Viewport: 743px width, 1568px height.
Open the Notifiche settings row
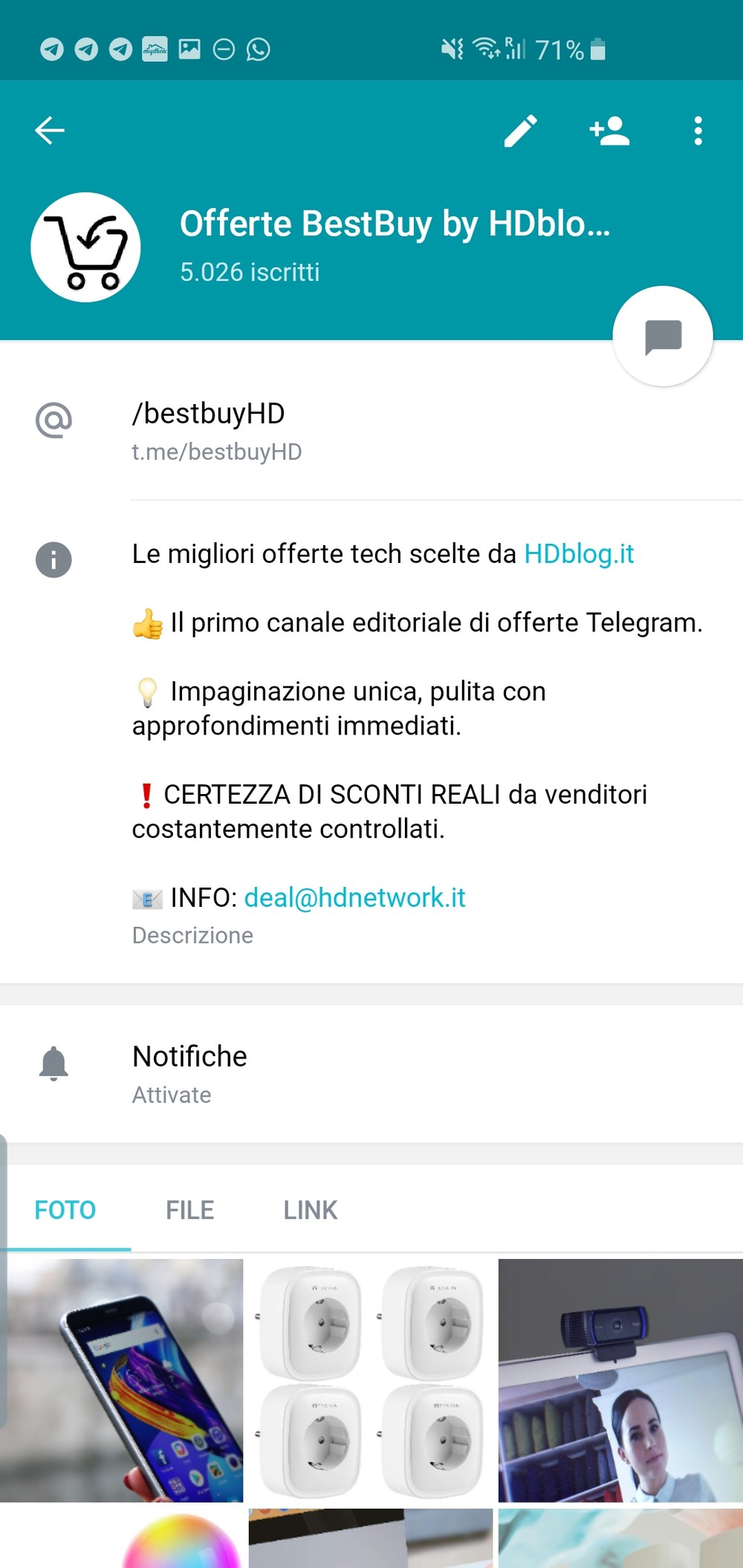(x=371, y=1074)
